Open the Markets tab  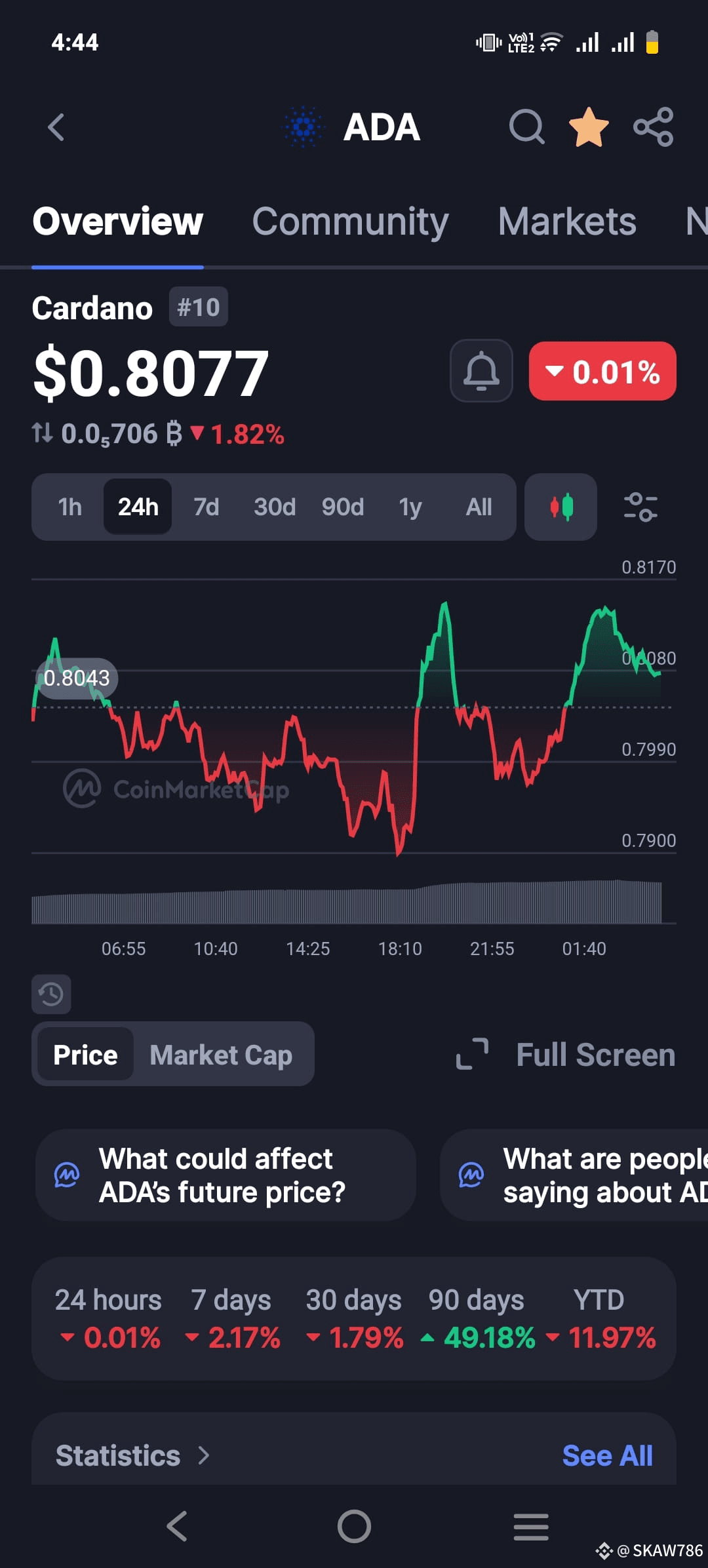(566, 222)
